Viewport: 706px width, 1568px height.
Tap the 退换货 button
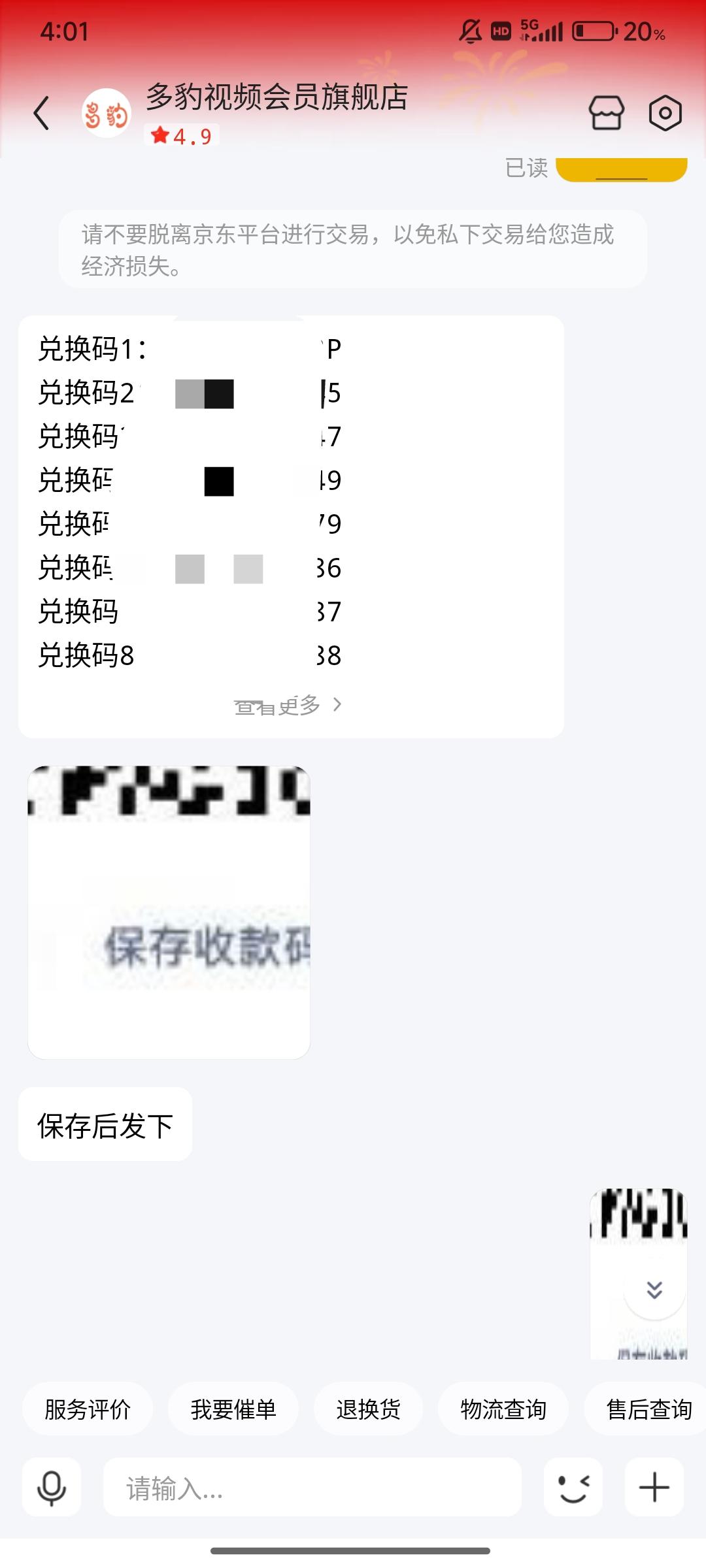click(369, 1409)
